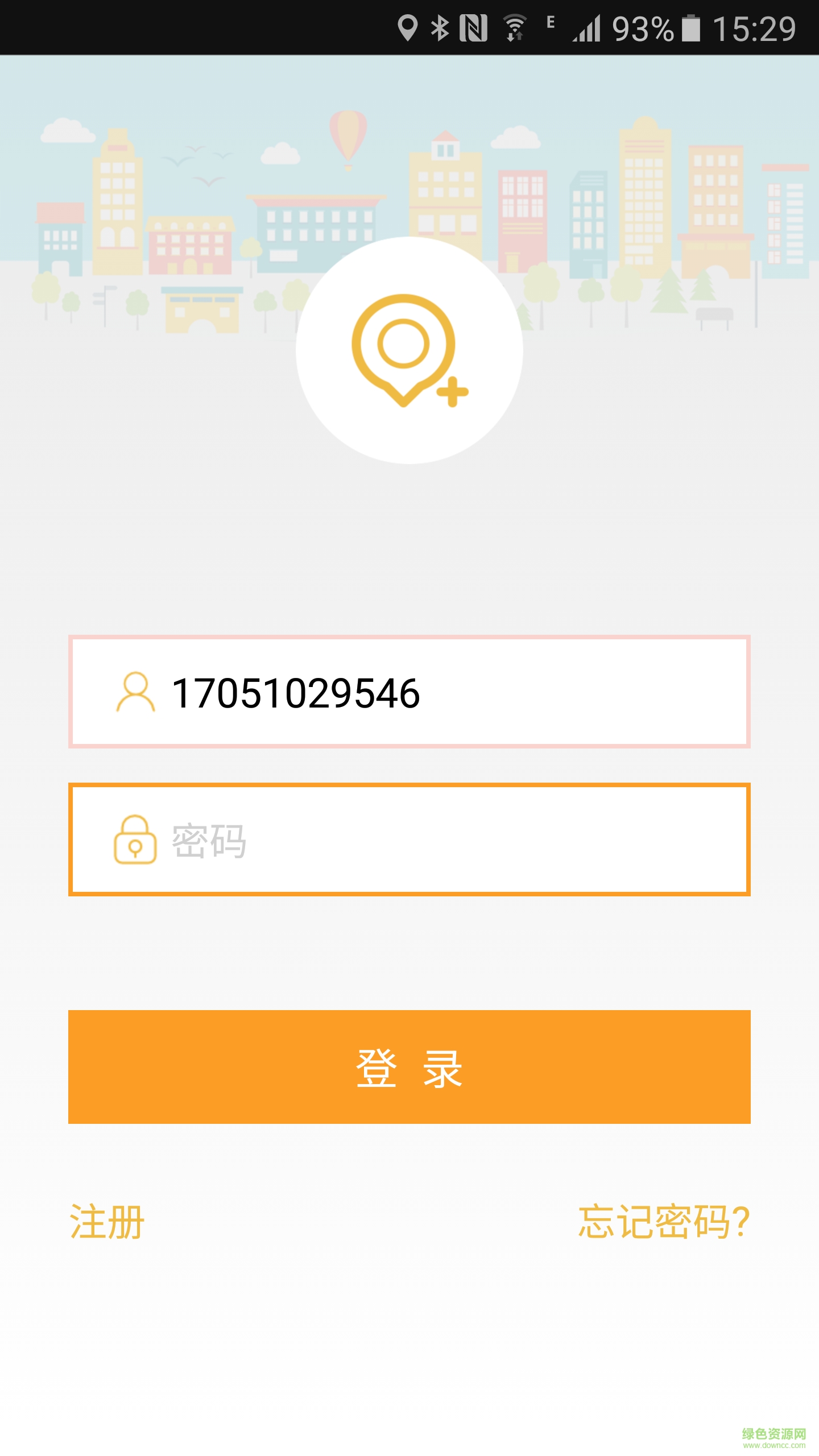Image resolution: width=819 pixels, height=1456 pixels.
Task: Click the plus sign on the map pin logo
Action: tap(452, 392)
